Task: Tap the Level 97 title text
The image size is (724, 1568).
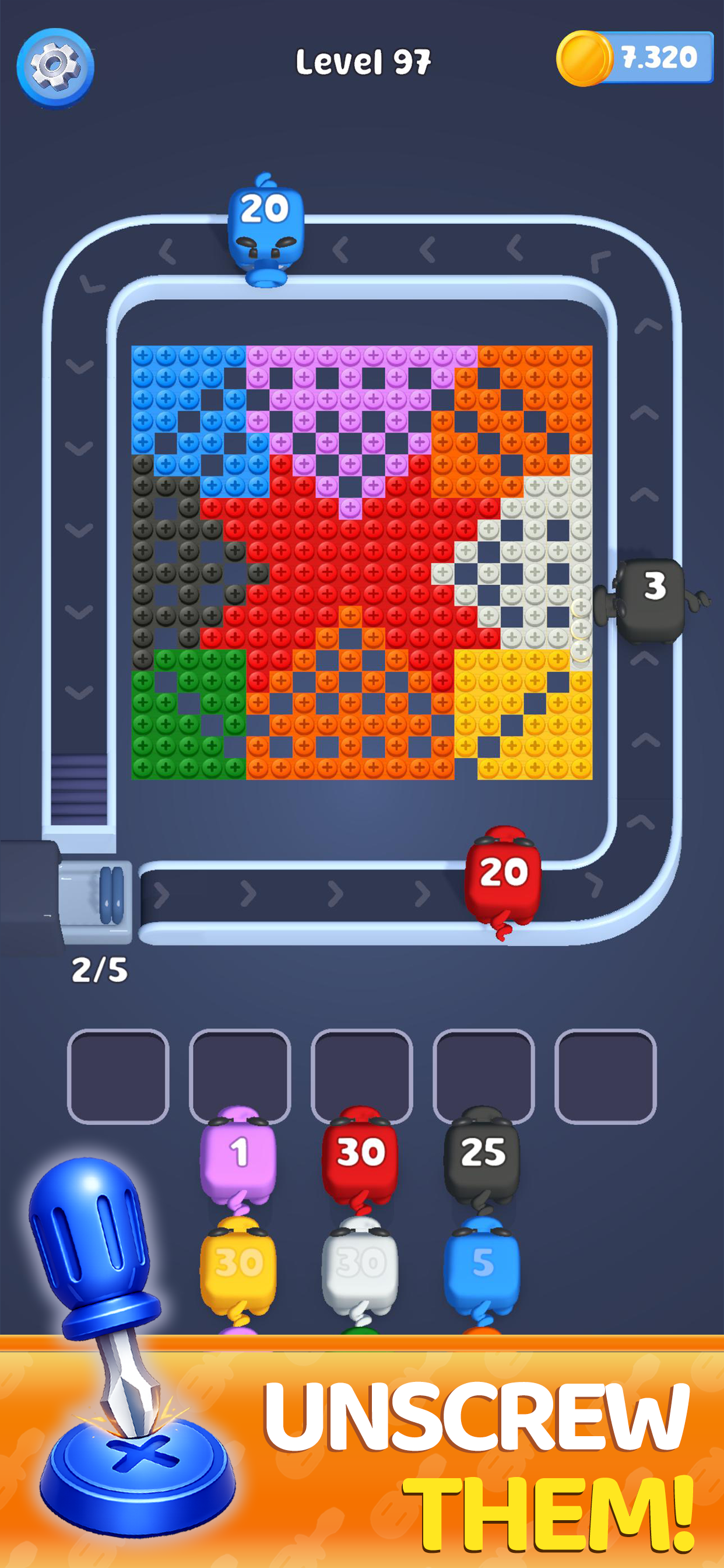Action: [363, 60]
